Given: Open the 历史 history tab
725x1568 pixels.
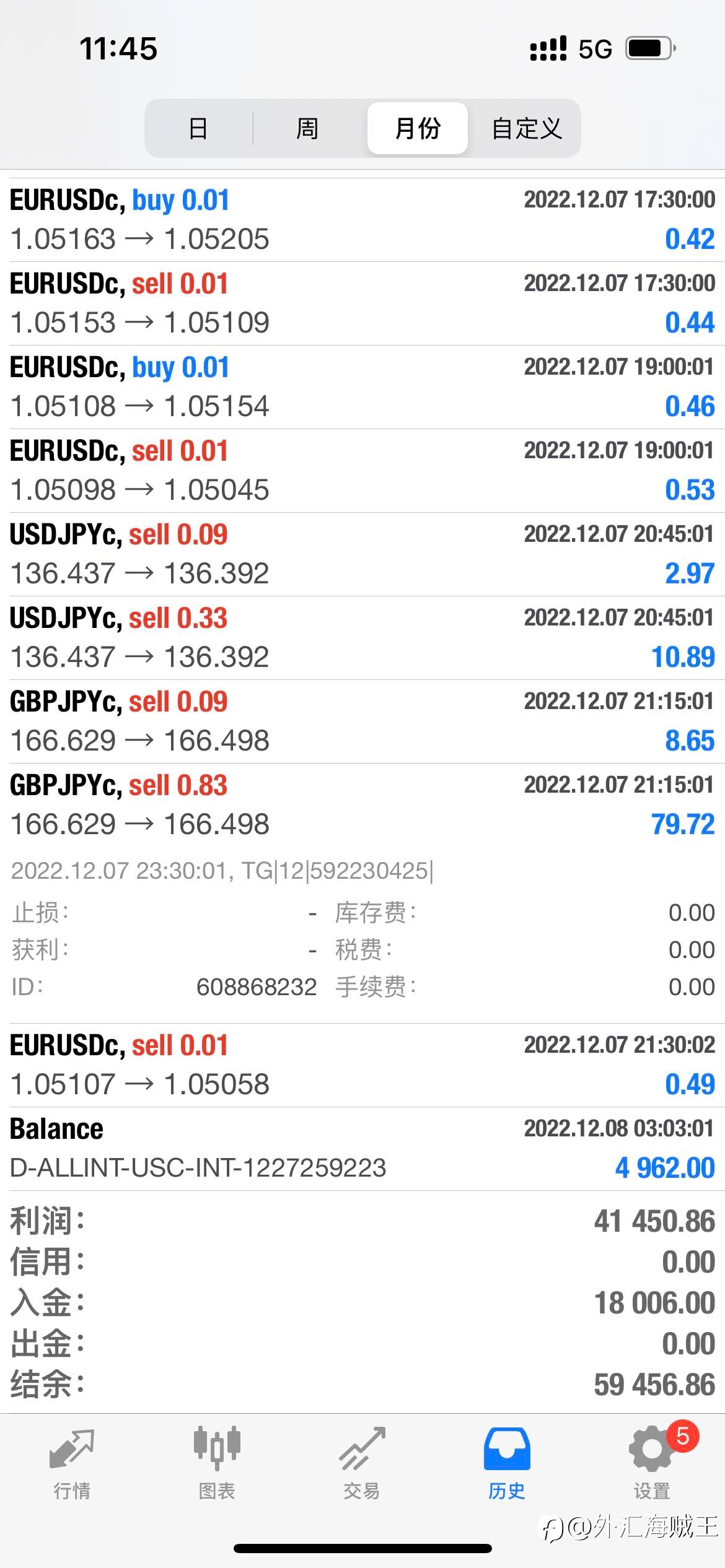Looking at the screenshot, I should (507, 1464).
